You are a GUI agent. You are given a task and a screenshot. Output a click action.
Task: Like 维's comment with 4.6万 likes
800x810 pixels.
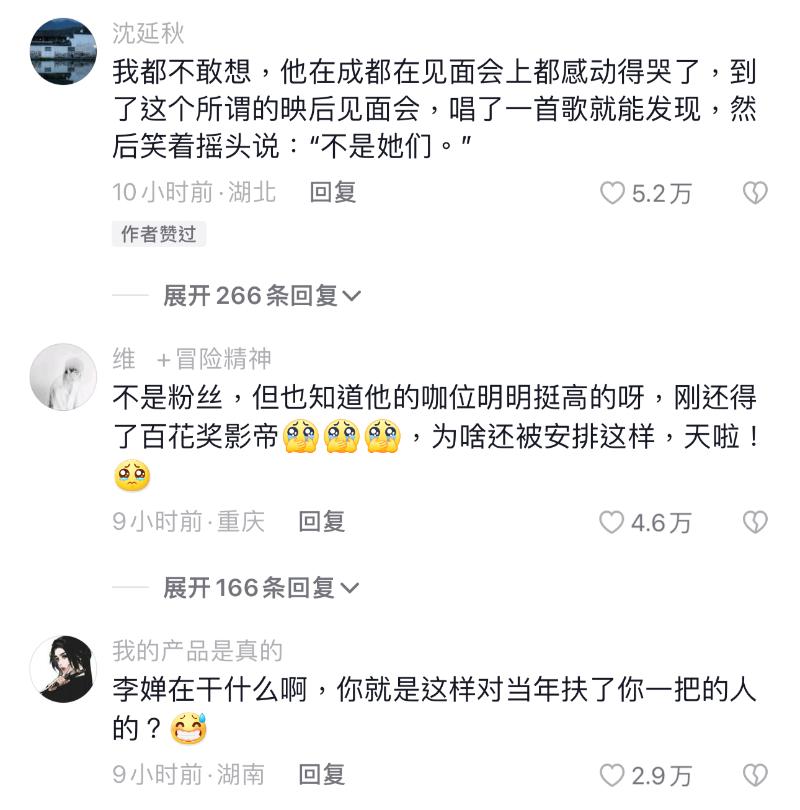coord(611,522)
